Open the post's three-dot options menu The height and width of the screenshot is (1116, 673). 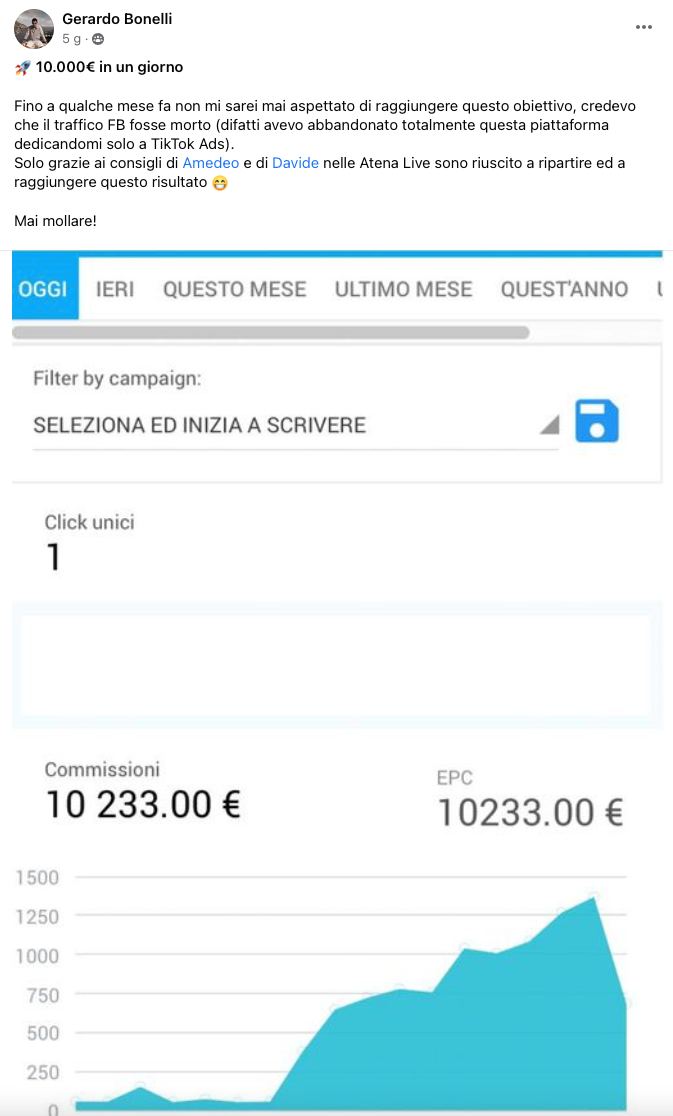point(644,27)
